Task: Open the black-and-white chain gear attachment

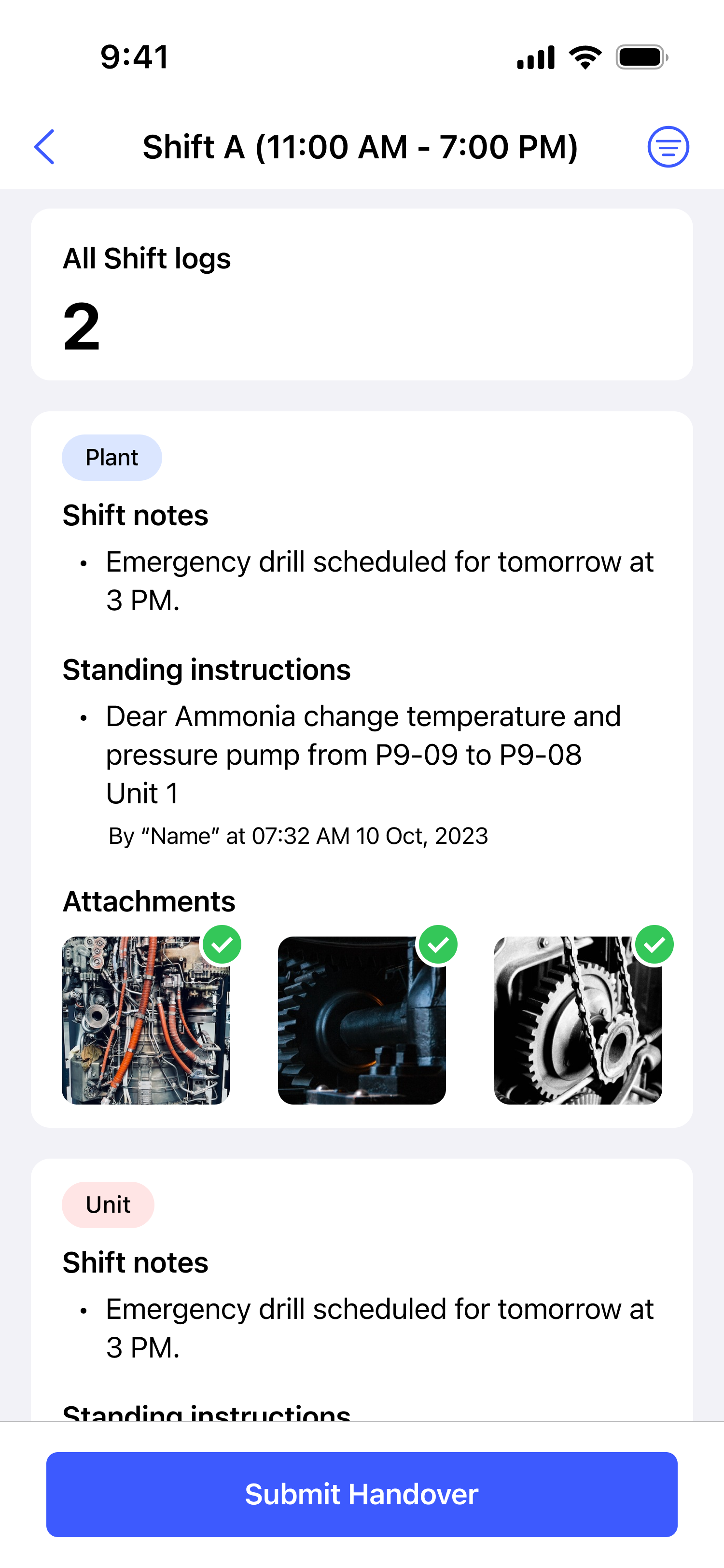Action: 577,1020
